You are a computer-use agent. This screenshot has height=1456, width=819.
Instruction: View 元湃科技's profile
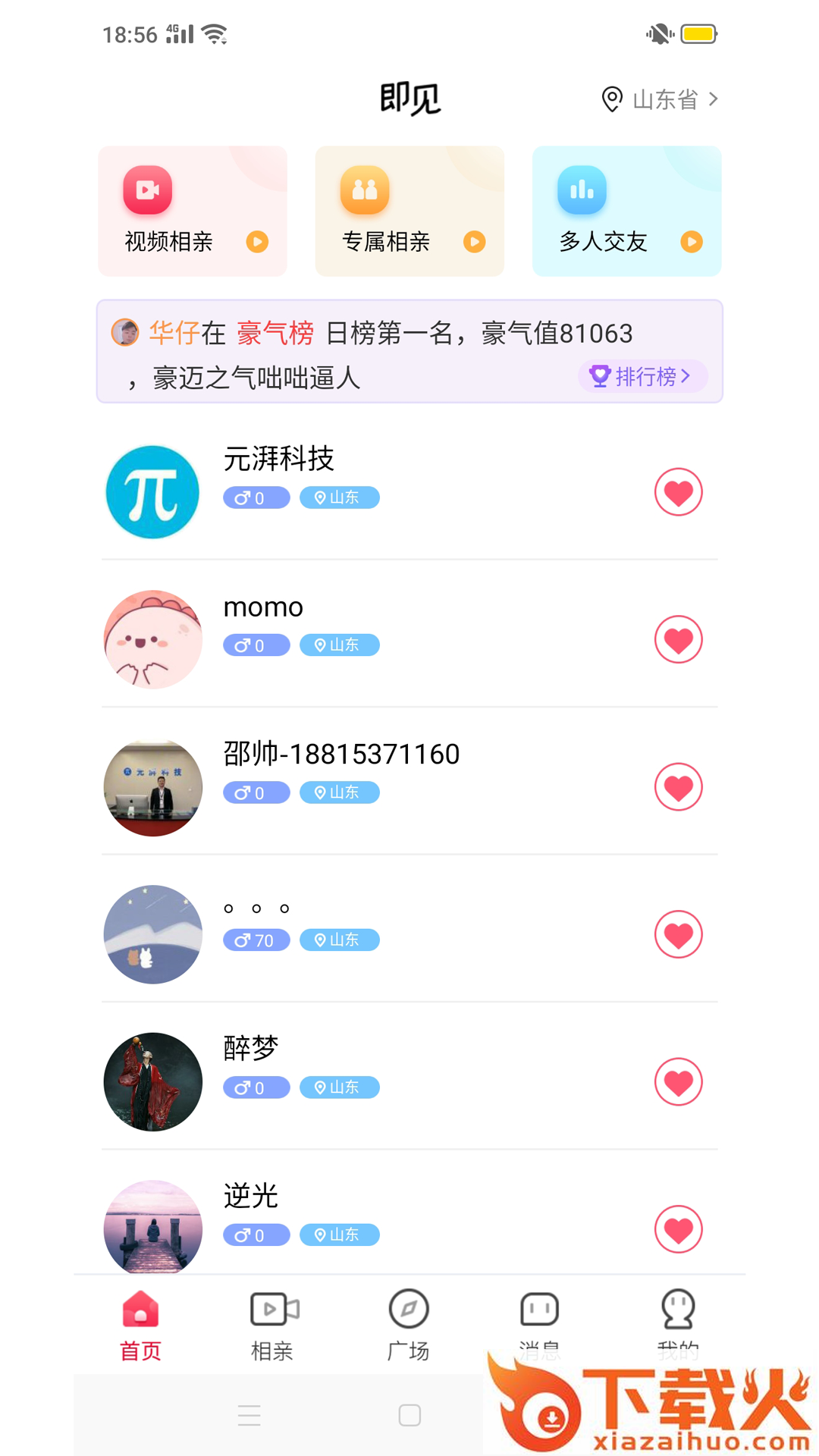pos(379,492)
